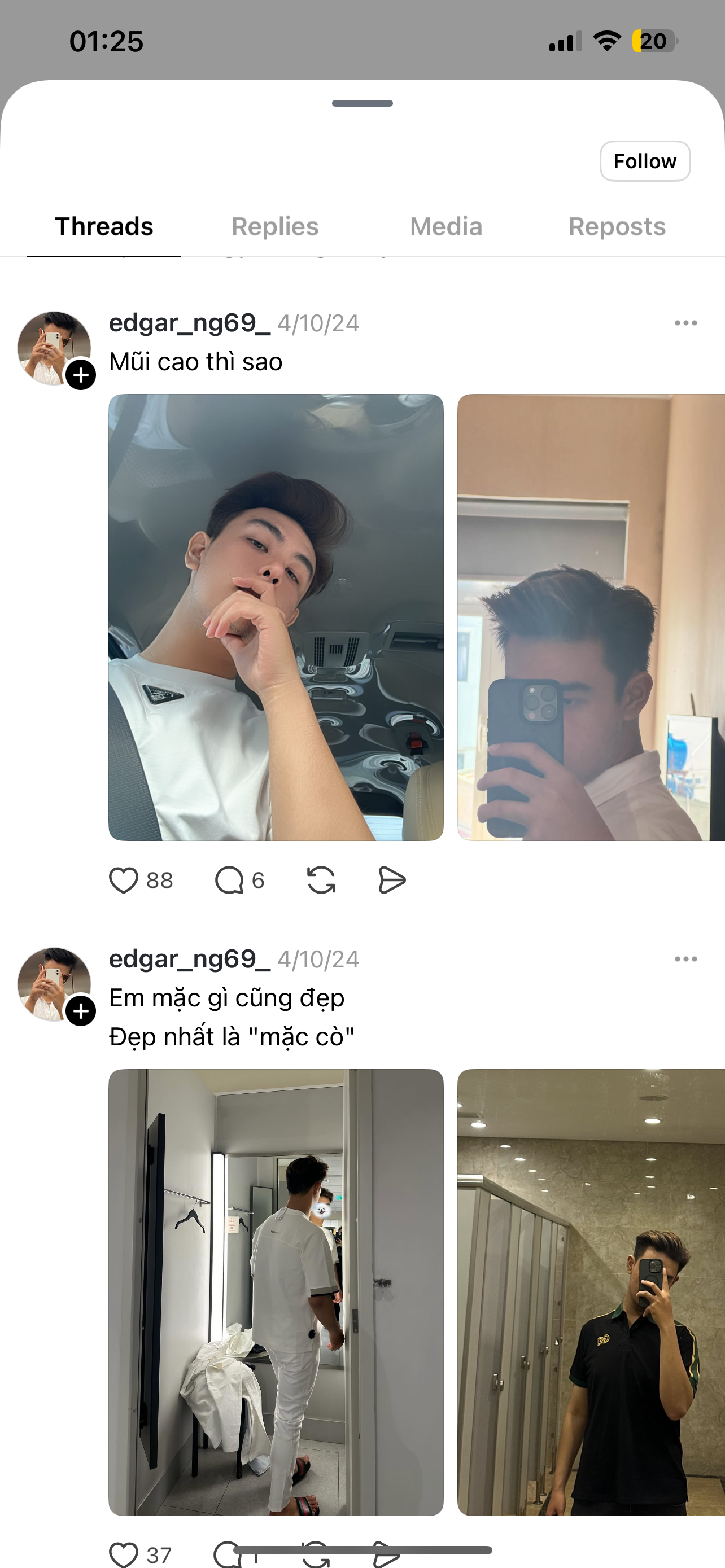
Task: Like the "Em mặc gì cũng đẹp" post
Action: tap(124, 1554)
